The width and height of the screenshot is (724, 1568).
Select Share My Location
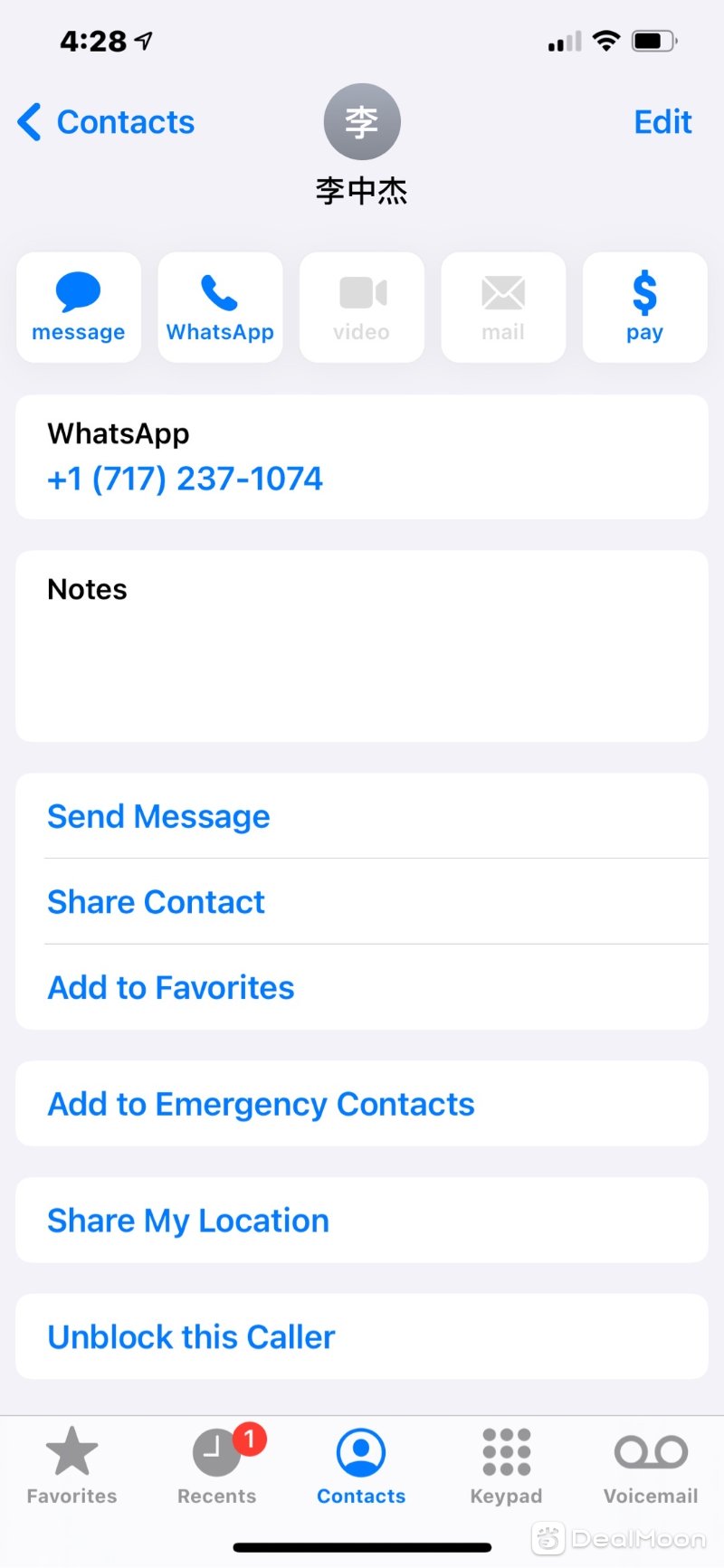click(188, 1221)
